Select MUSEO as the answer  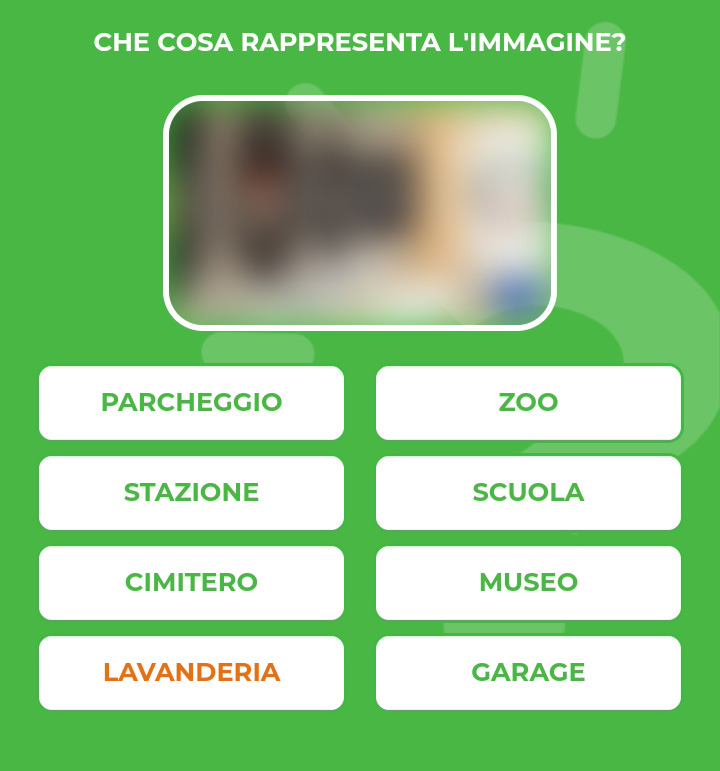point(528,583)
